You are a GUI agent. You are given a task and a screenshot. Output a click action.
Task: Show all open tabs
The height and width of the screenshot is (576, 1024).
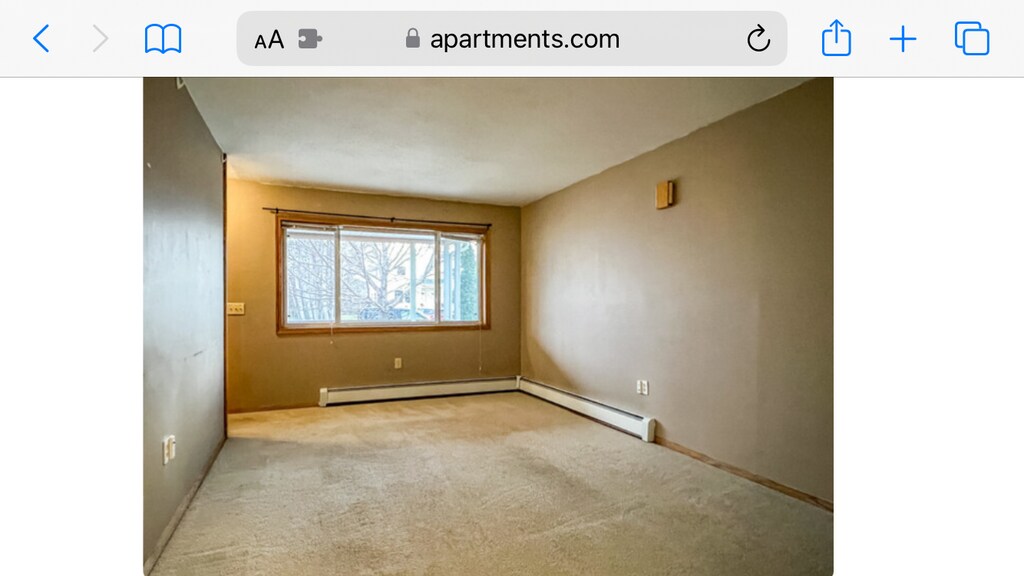(x=971, y=39)
